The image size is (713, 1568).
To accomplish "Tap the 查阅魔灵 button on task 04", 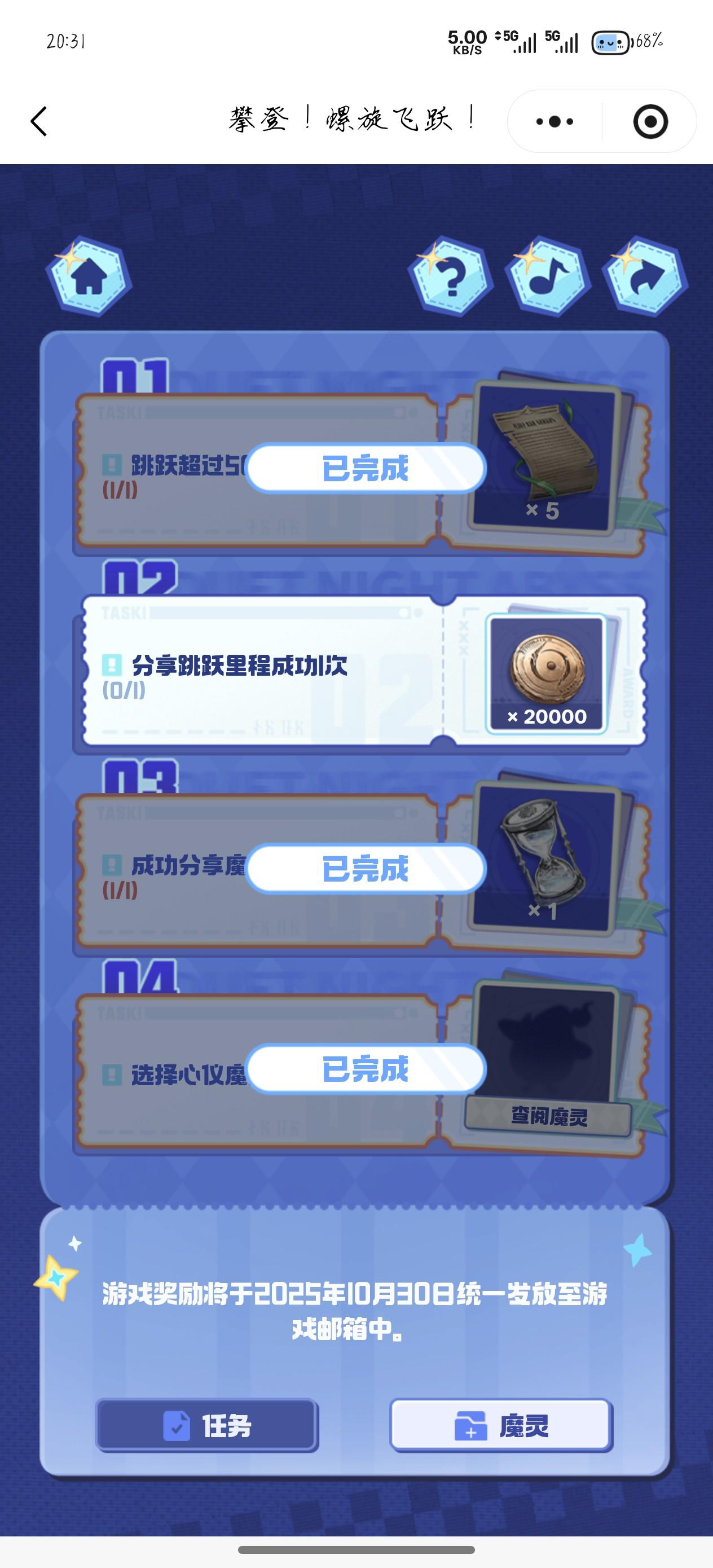I will click(548, 1117).
